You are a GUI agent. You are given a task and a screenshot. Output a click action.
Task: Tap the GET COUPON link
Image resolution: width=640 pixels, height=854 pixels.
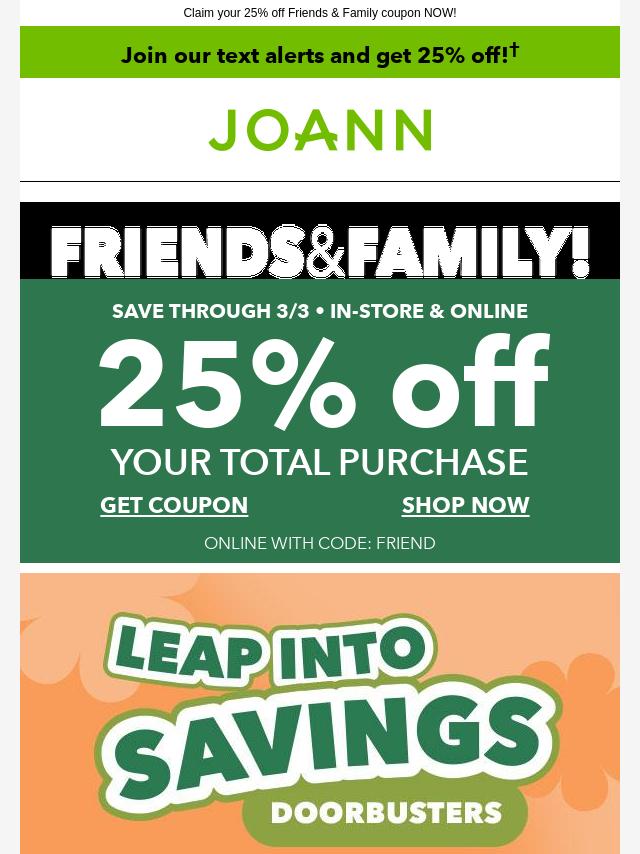[x=174, y=506]
